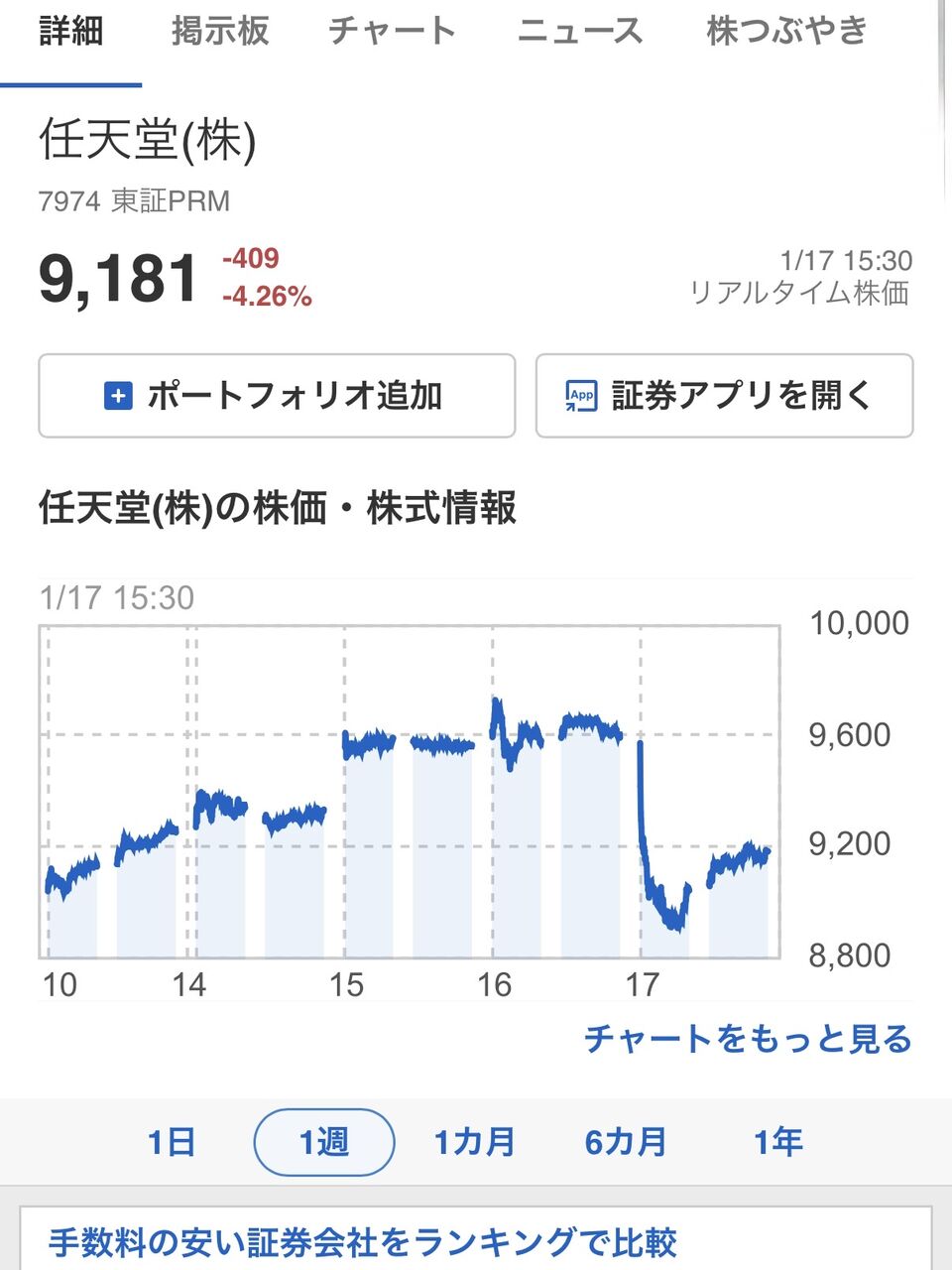952x1270 pixels.
Task: Switch chart range to 1日
Action: [171, 1142]
